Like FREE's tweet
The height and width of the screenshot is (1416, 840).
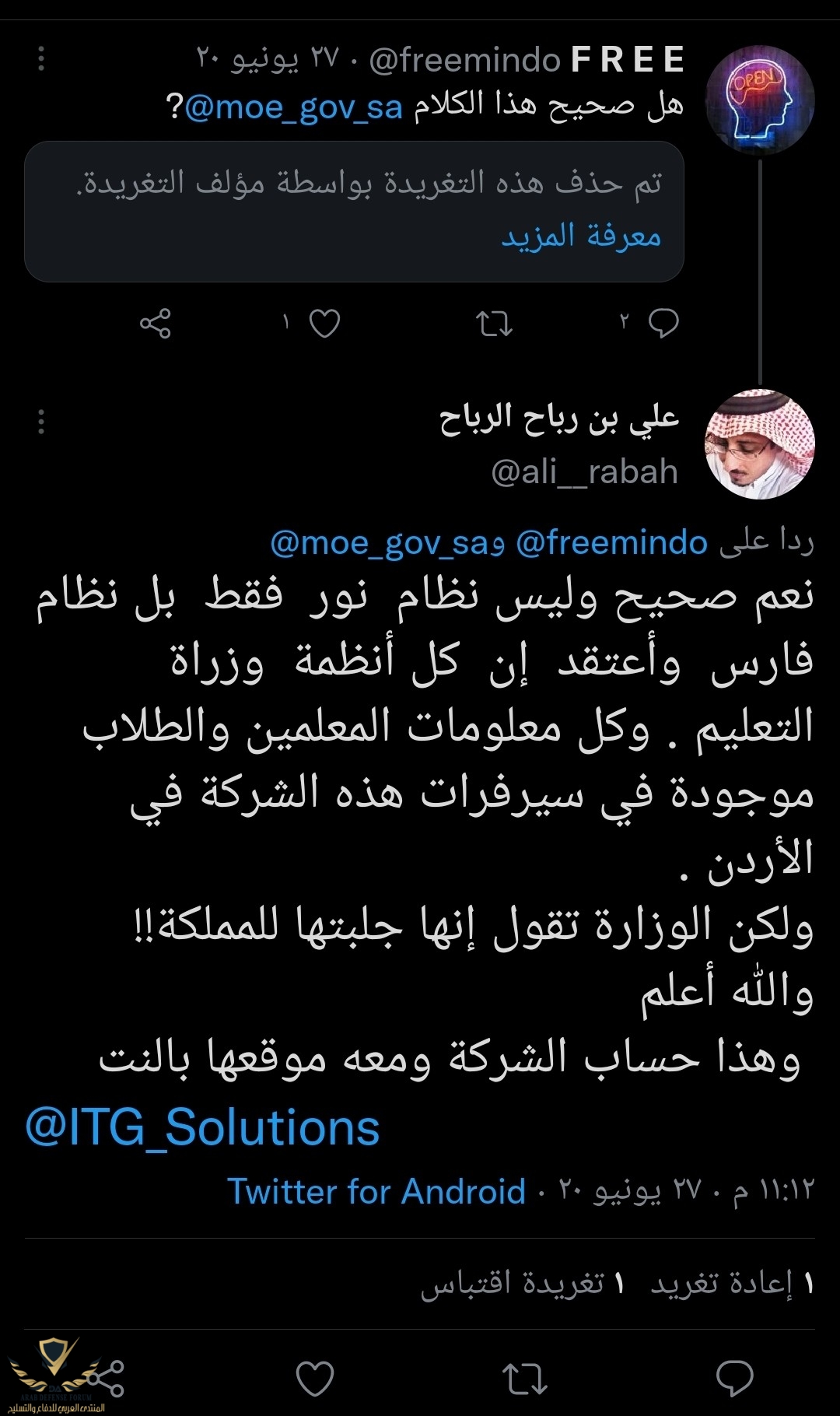point(324,323)
